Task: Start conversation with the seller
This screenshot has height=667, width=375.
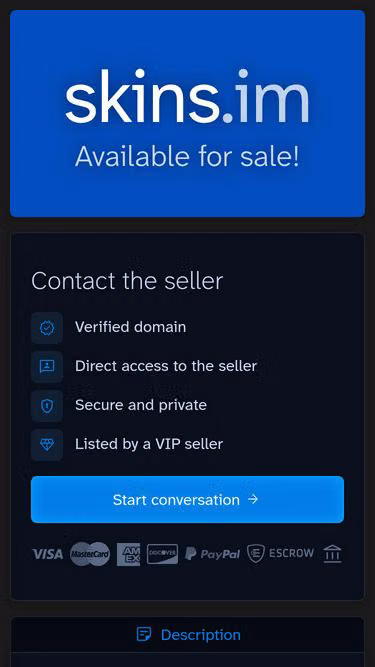Action: point(187,499)
